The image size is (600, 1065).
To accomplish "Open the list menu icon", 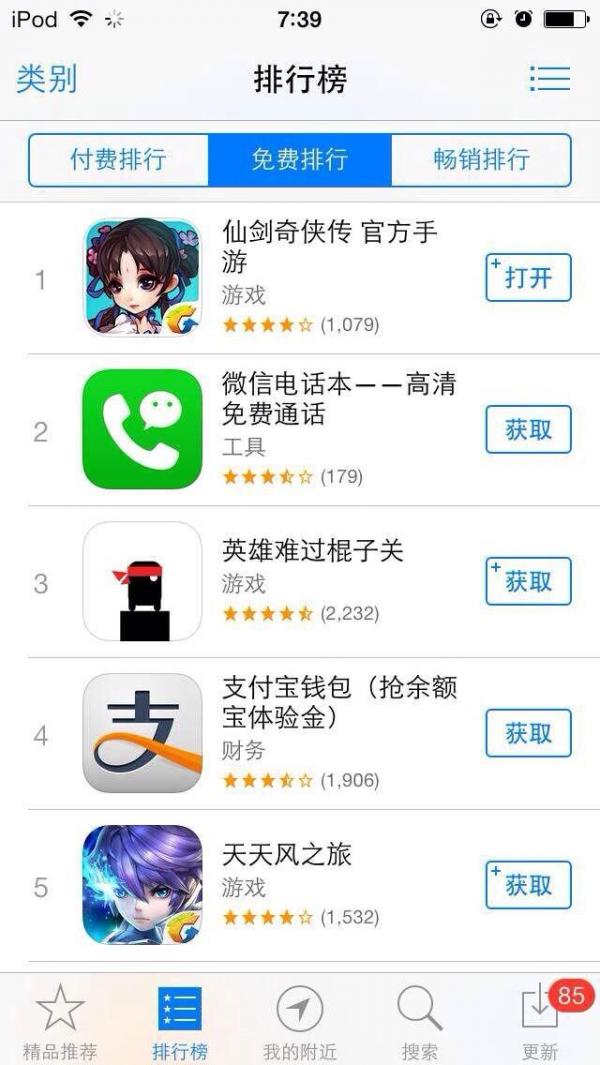I will pos(549,79).
